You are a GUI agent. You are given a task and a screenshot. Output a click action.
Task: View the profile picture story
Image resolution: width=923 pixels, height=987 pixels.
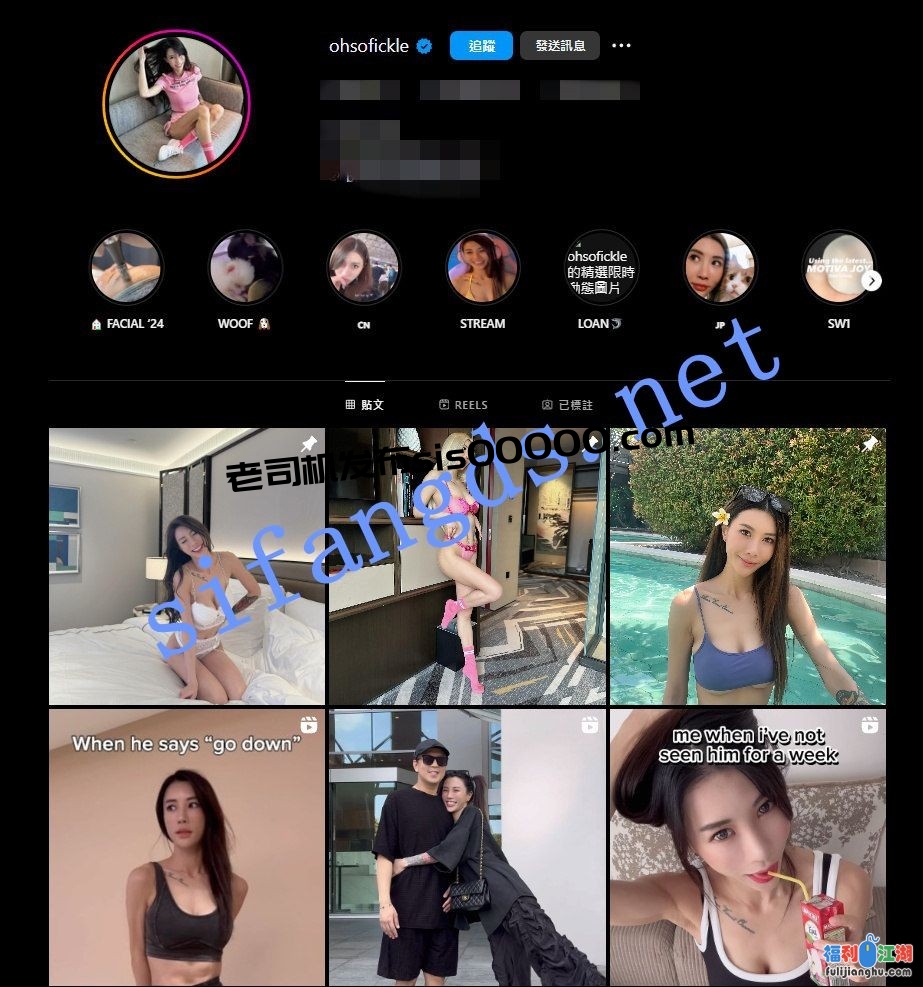176,104
